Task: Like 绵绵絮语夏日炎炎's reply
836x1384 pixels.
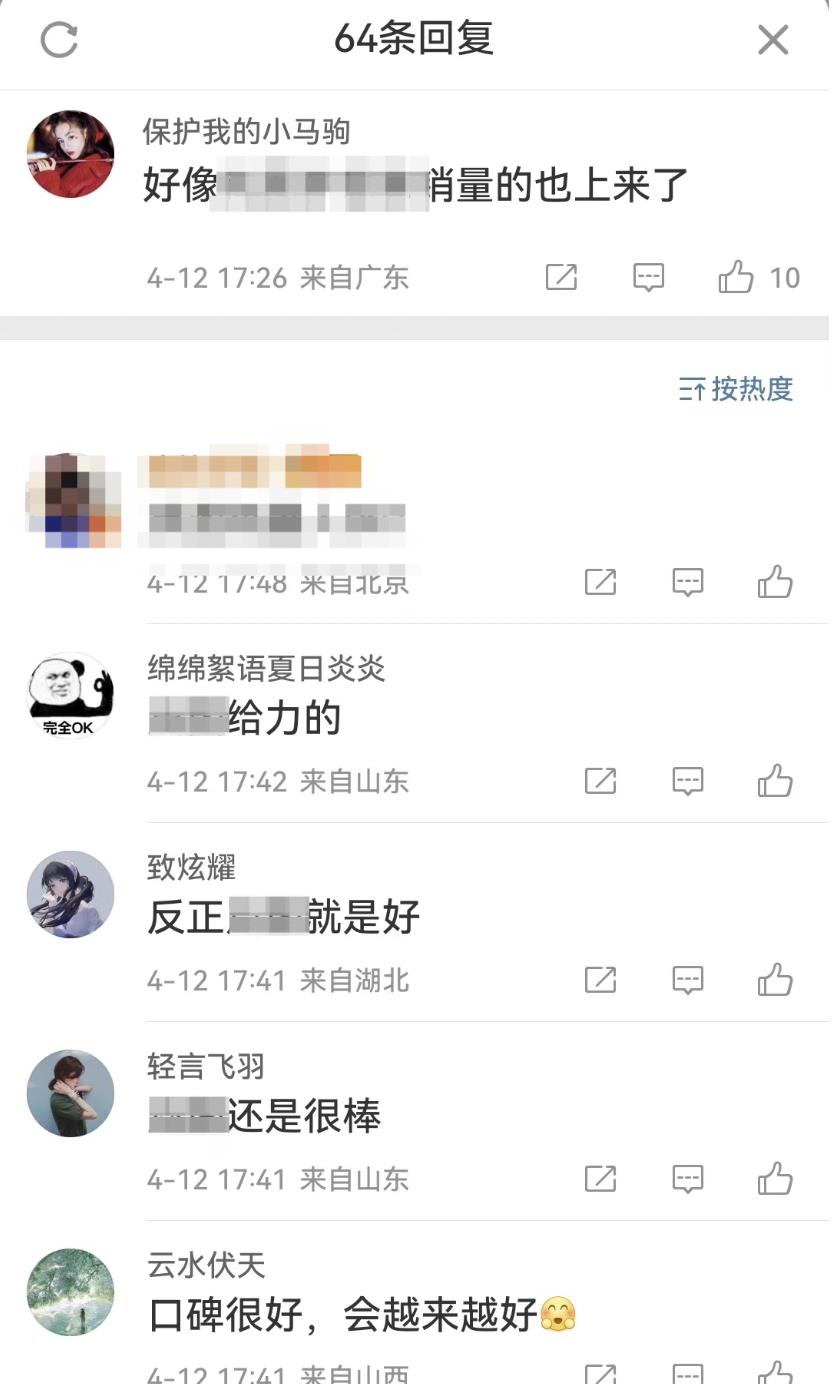Action: 775,781
